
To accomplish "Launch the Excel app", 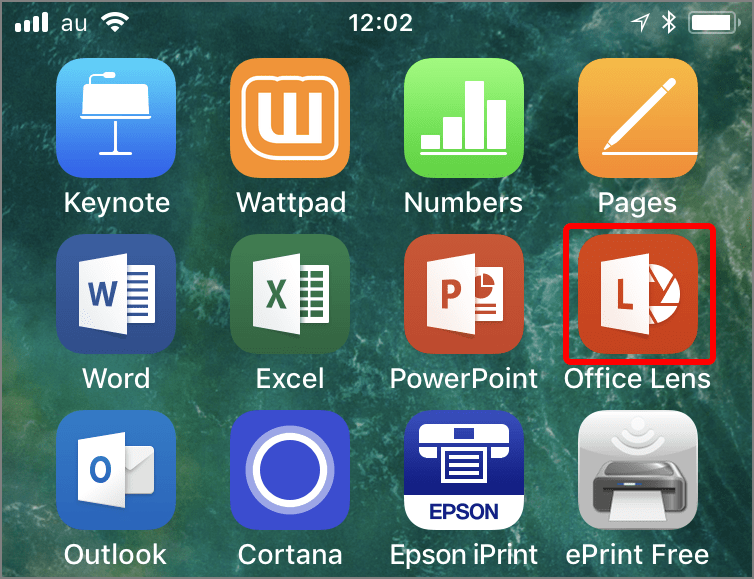I will tap(290, 294).
